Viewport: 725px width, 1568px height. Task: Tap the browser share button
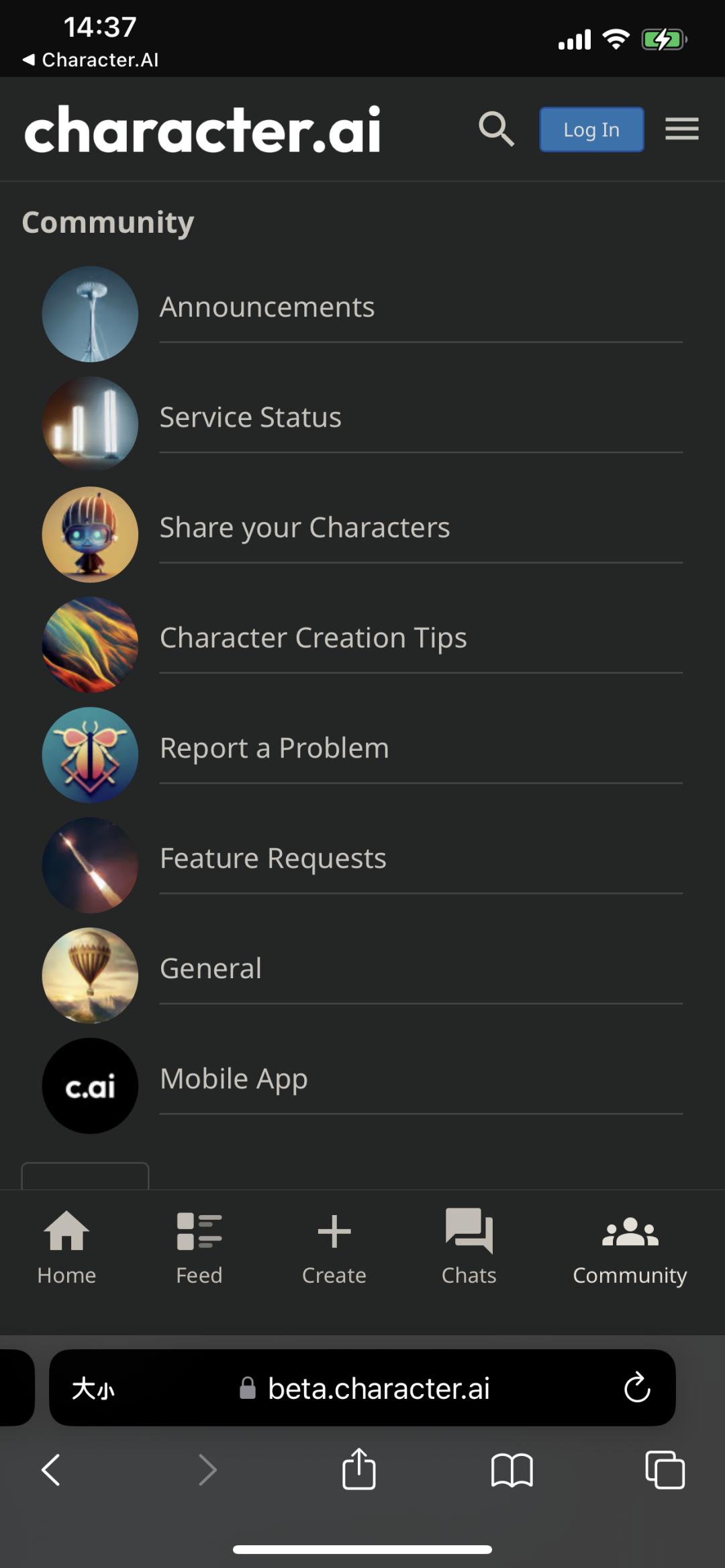point(359,1469)
